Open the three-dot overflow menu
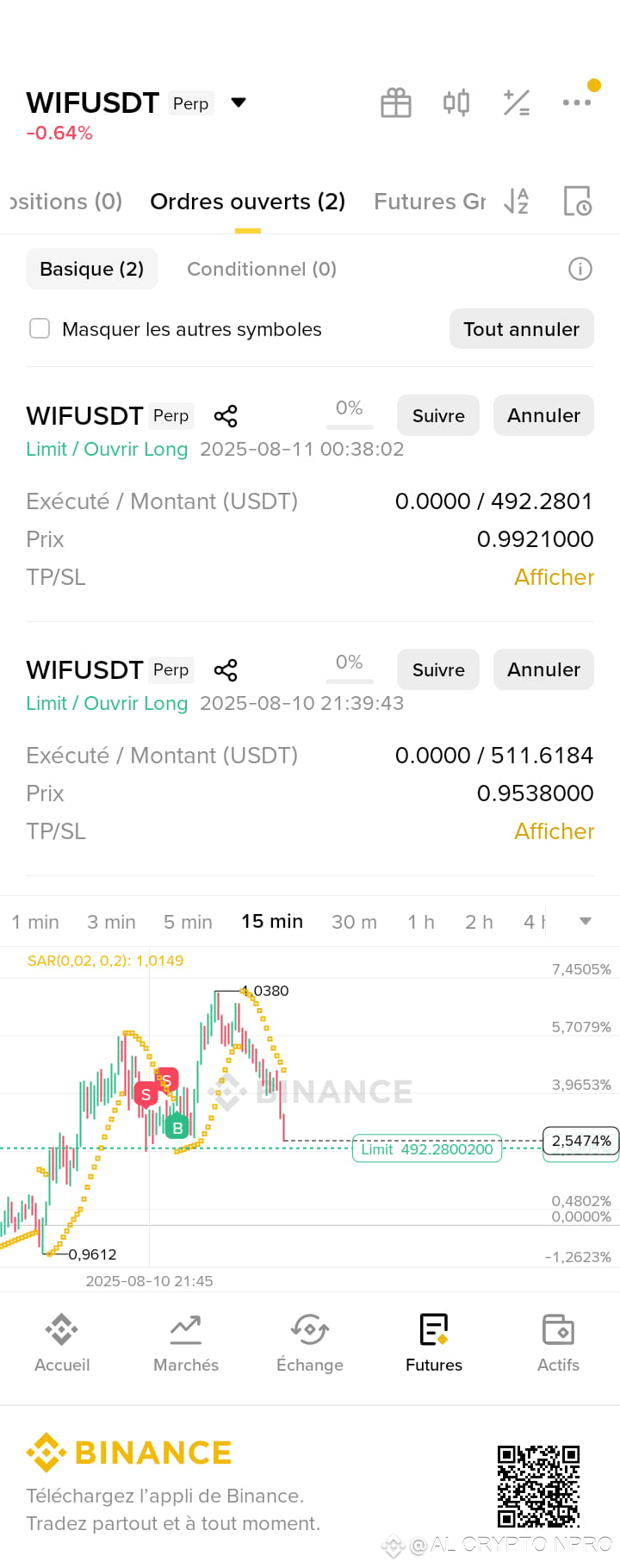Viewport: 620px width, 1568px height. point(576,103)
